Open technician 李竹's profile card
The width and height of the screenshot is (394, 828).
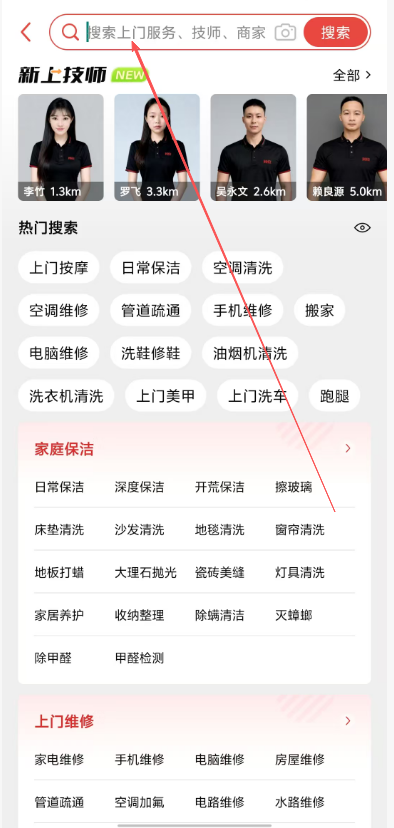click(61, 147)
